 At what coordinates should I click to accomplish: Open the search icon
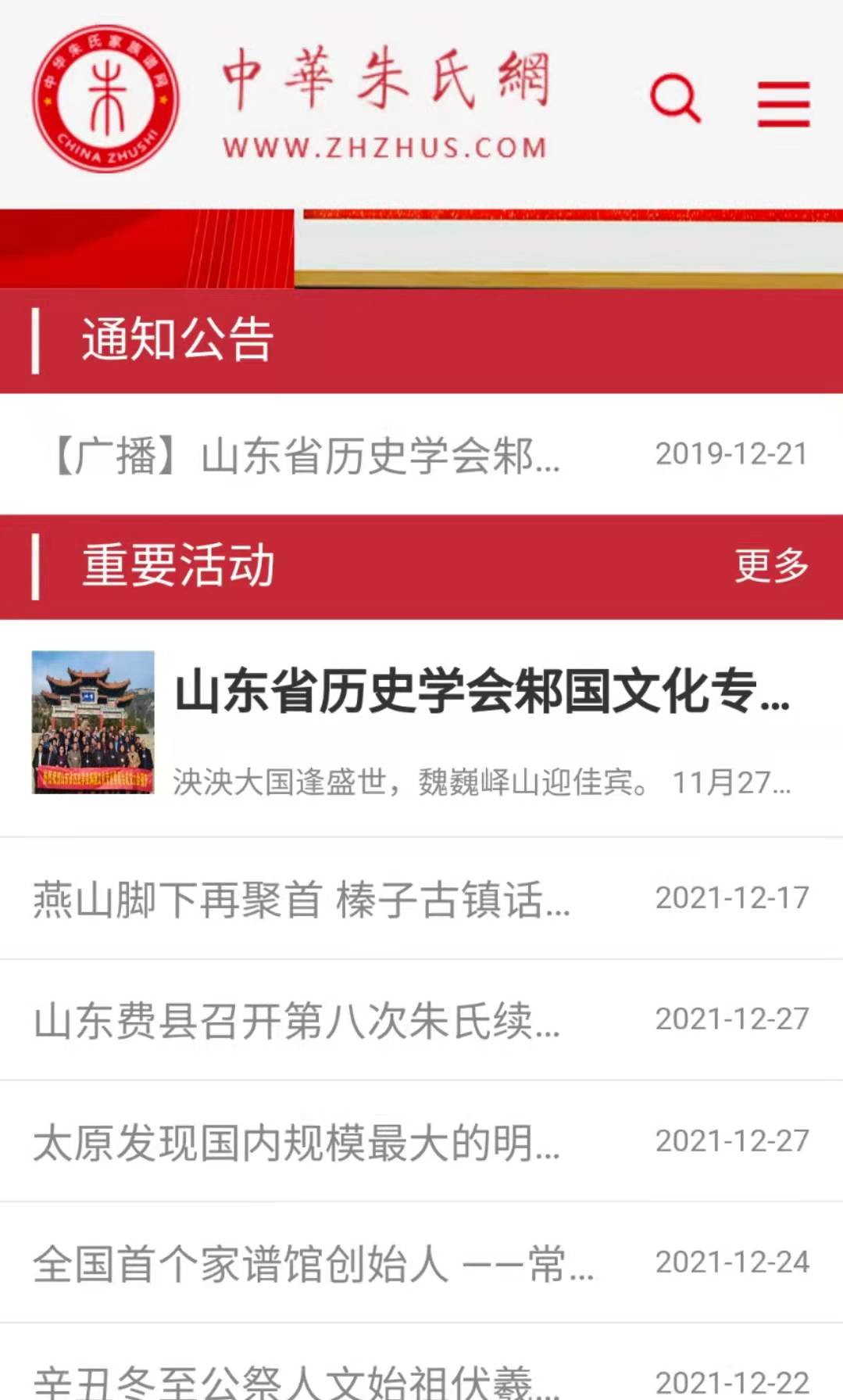pos(674,98)
